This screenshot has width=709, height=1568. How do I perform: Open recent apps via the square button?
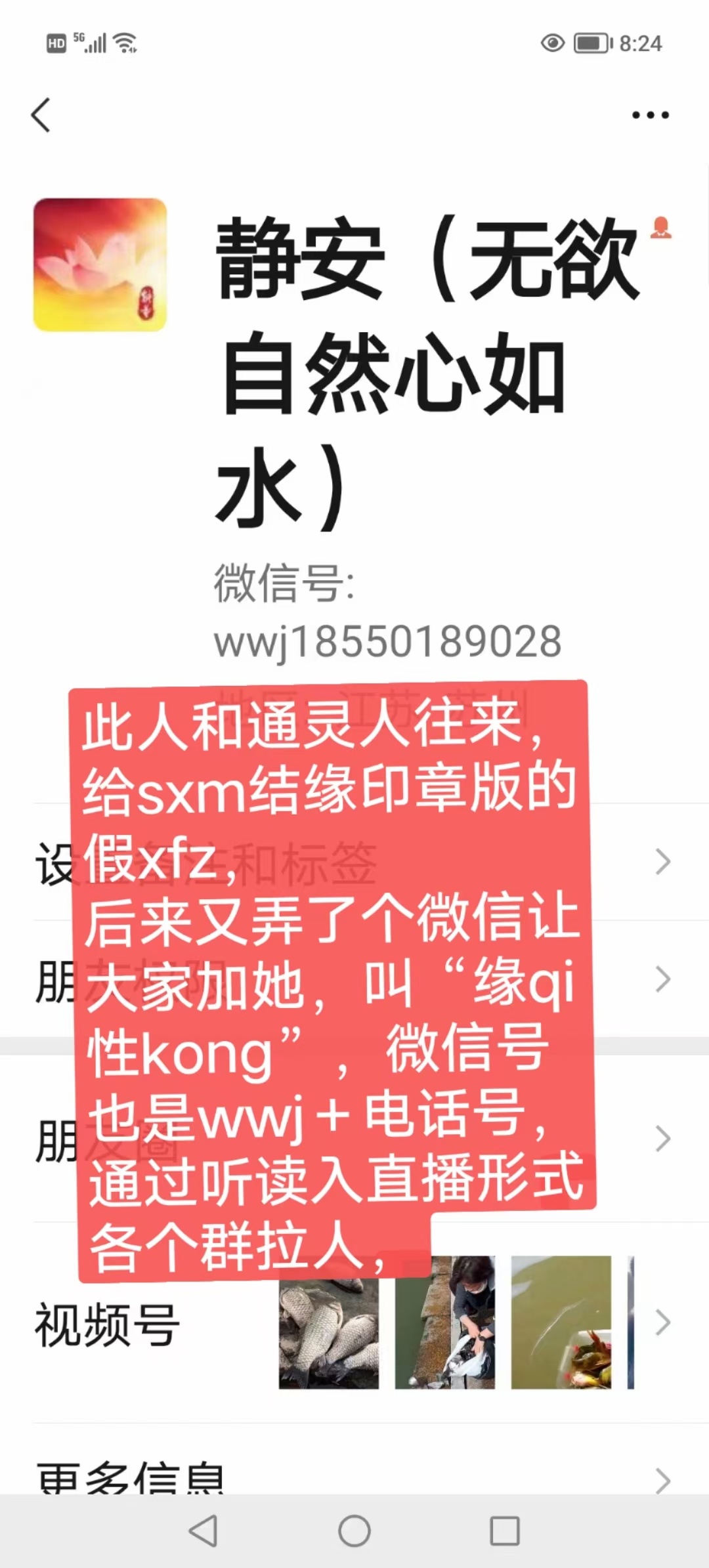coord(505,1531)
